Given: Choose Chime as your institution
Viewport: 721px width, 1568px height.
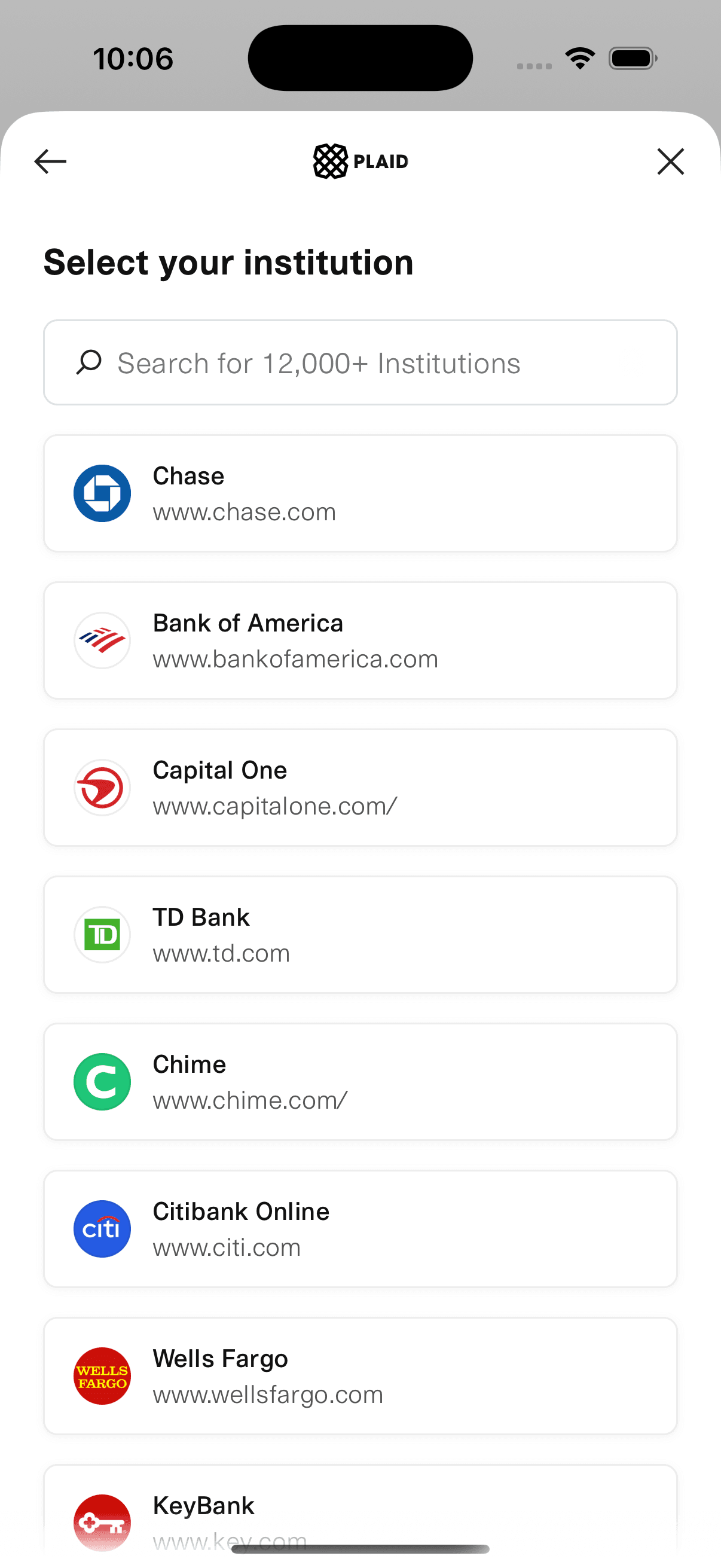Looking at the screenshot, I should tap(360, 1082).
